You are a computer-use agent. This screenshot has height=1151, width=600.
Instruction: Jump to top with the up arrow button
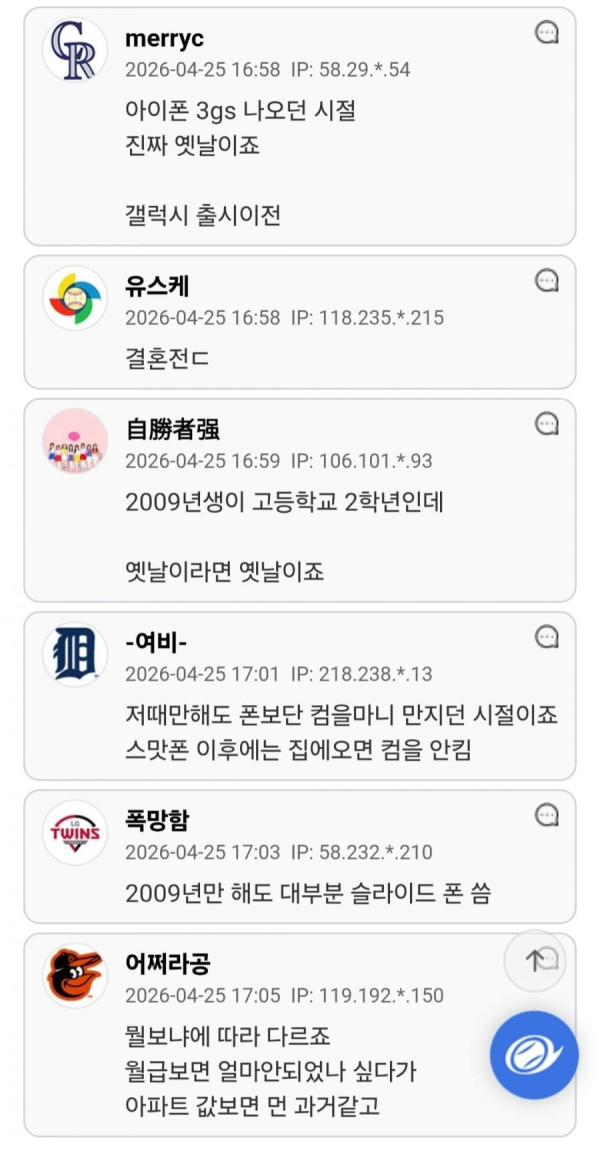tap(535, 961)
